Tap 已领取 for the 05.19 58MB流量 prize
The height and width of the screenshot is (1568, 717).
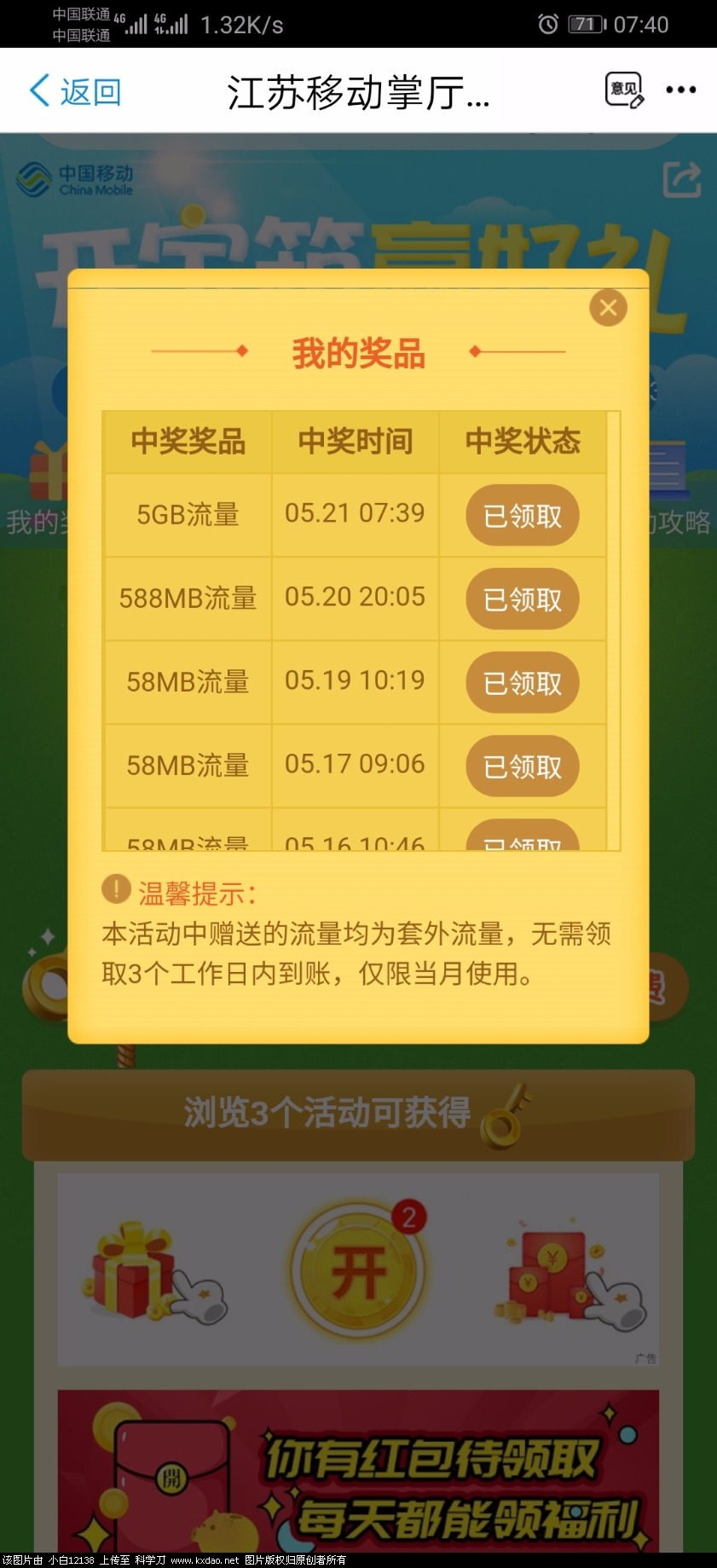click(x=522, y=683)
